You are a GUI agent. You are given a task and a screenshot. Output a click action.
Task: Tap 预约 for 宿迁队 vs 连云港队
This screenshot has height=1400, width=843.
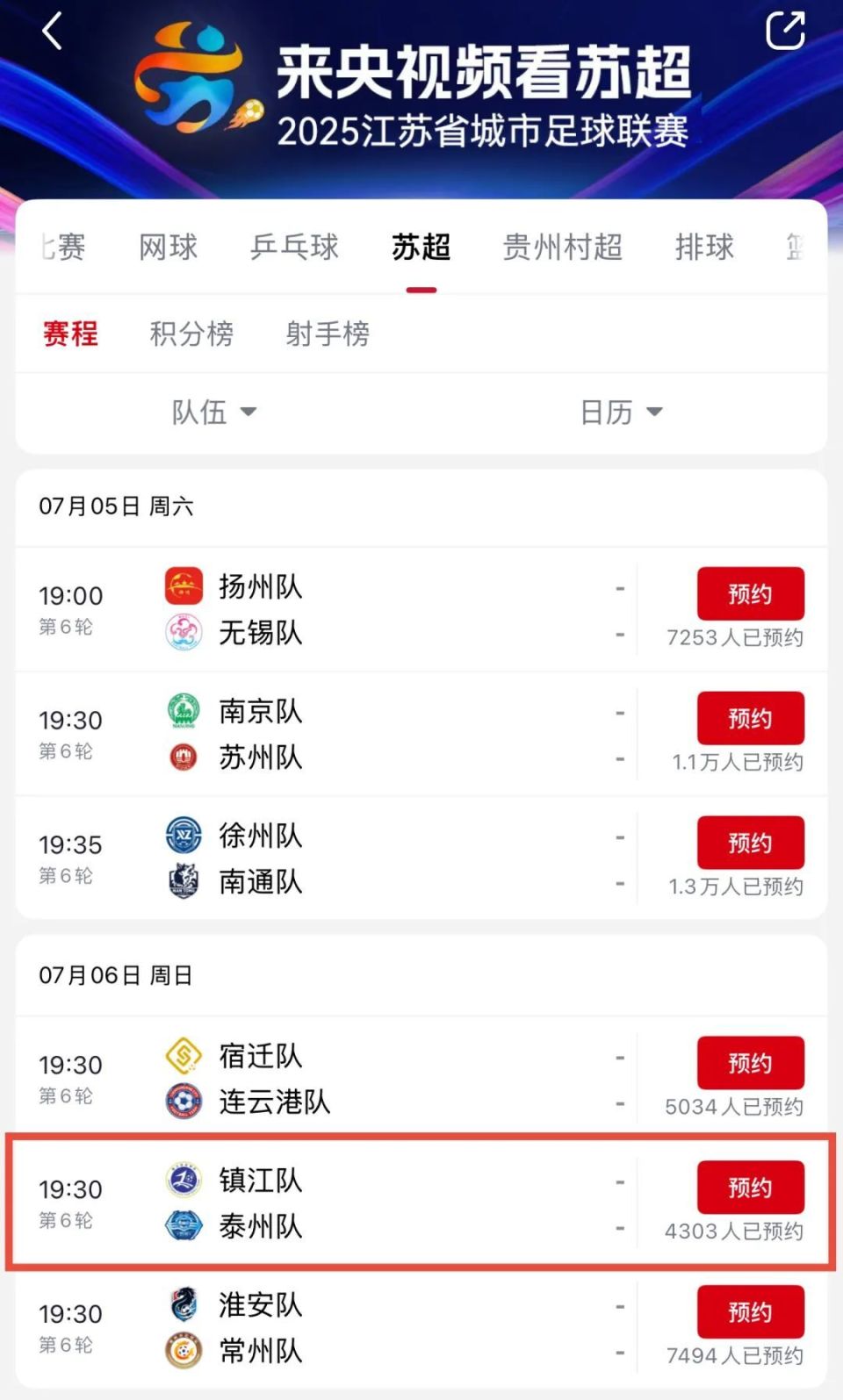[751, 1064]
